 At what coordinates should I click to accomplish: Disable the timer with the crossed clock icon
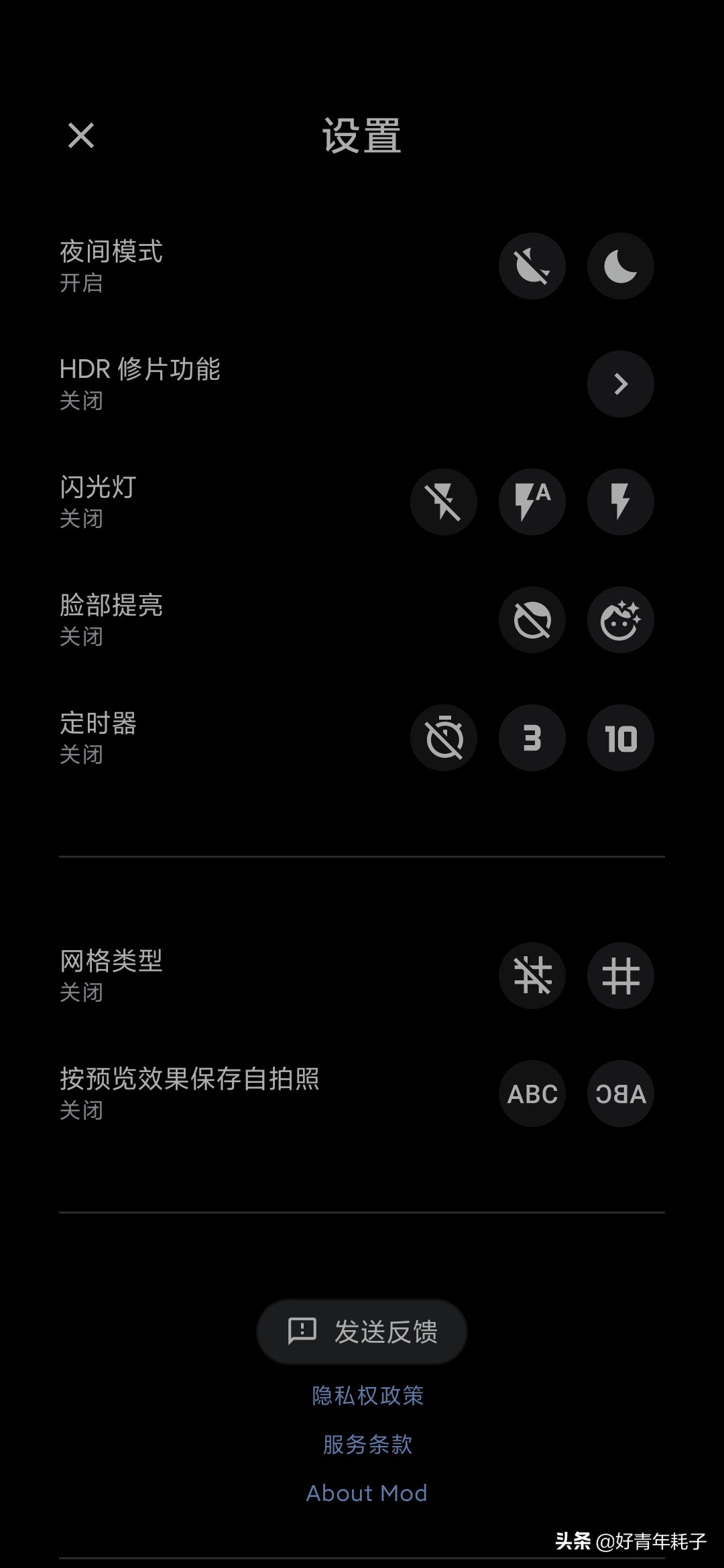tap(444, 737)
